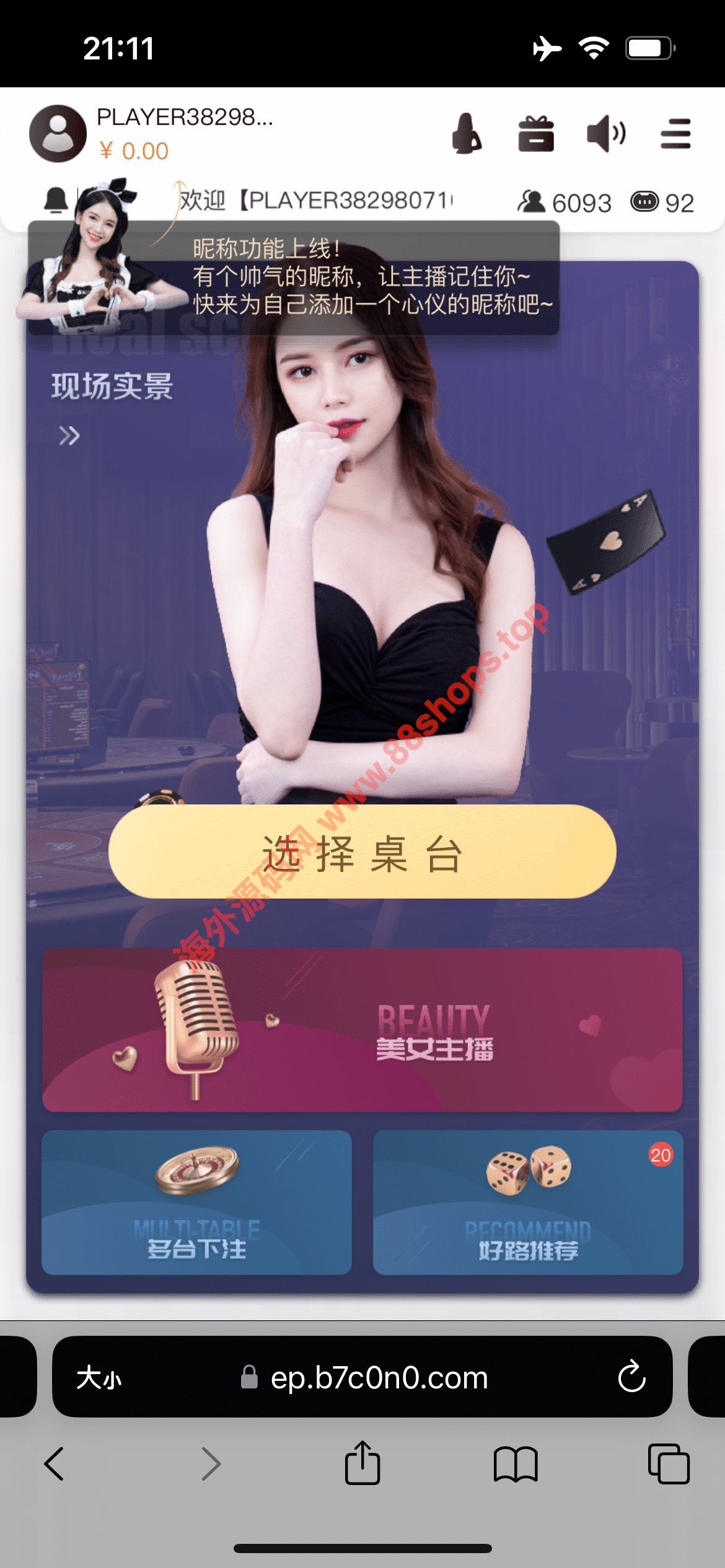Tap the 选择桌台 button

[362, 852]
